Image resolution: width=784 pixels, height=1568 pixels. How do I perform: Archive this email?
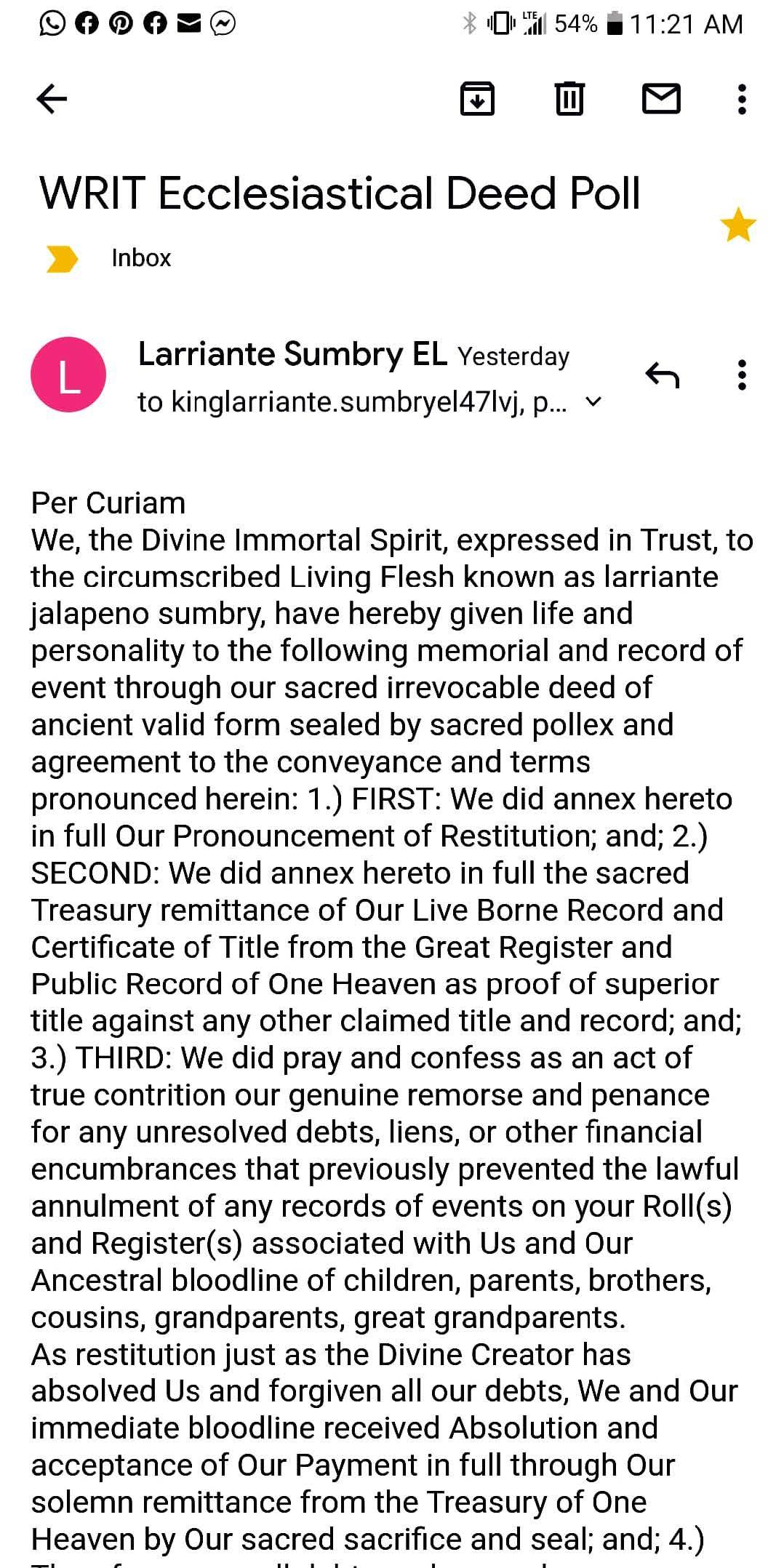[477, 99]
